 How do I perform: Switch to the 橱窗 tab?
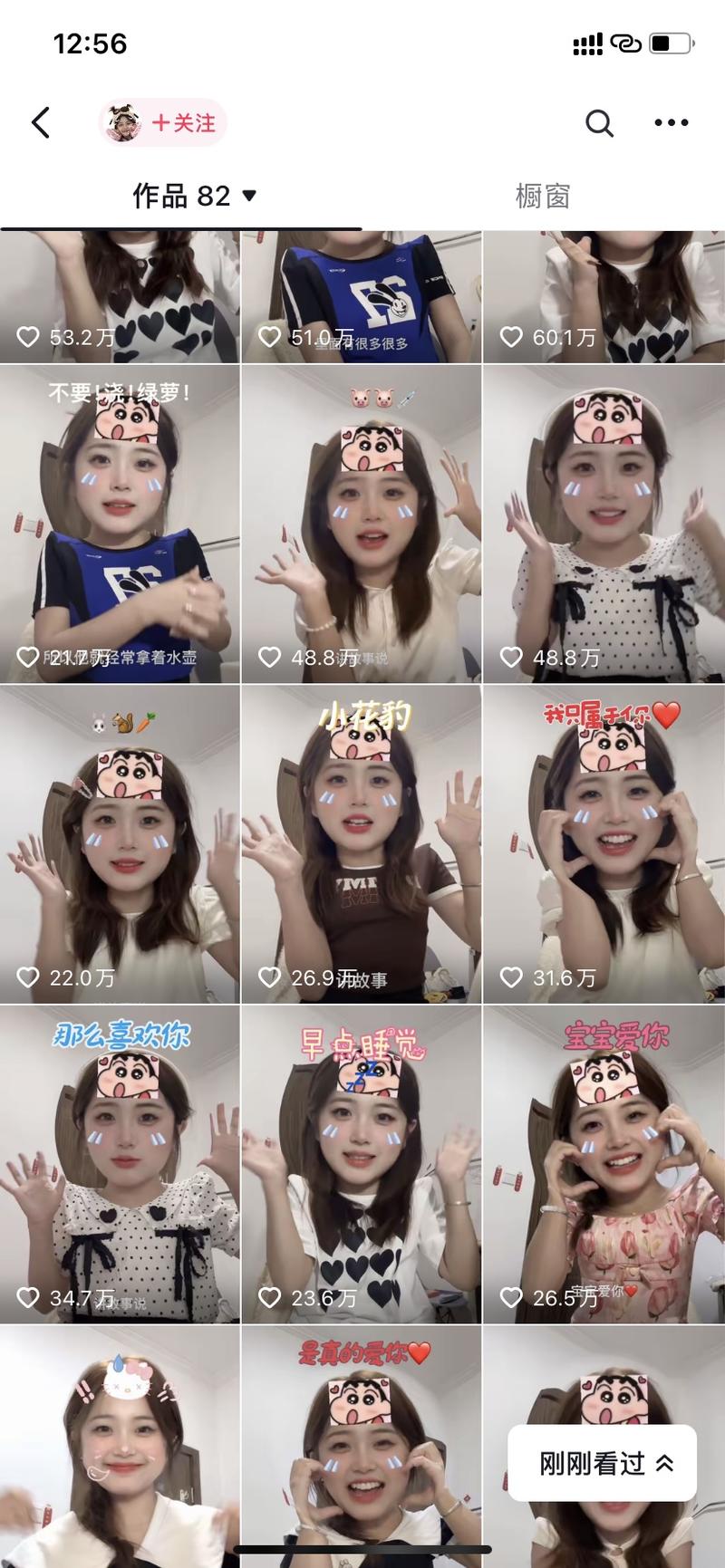542,196
